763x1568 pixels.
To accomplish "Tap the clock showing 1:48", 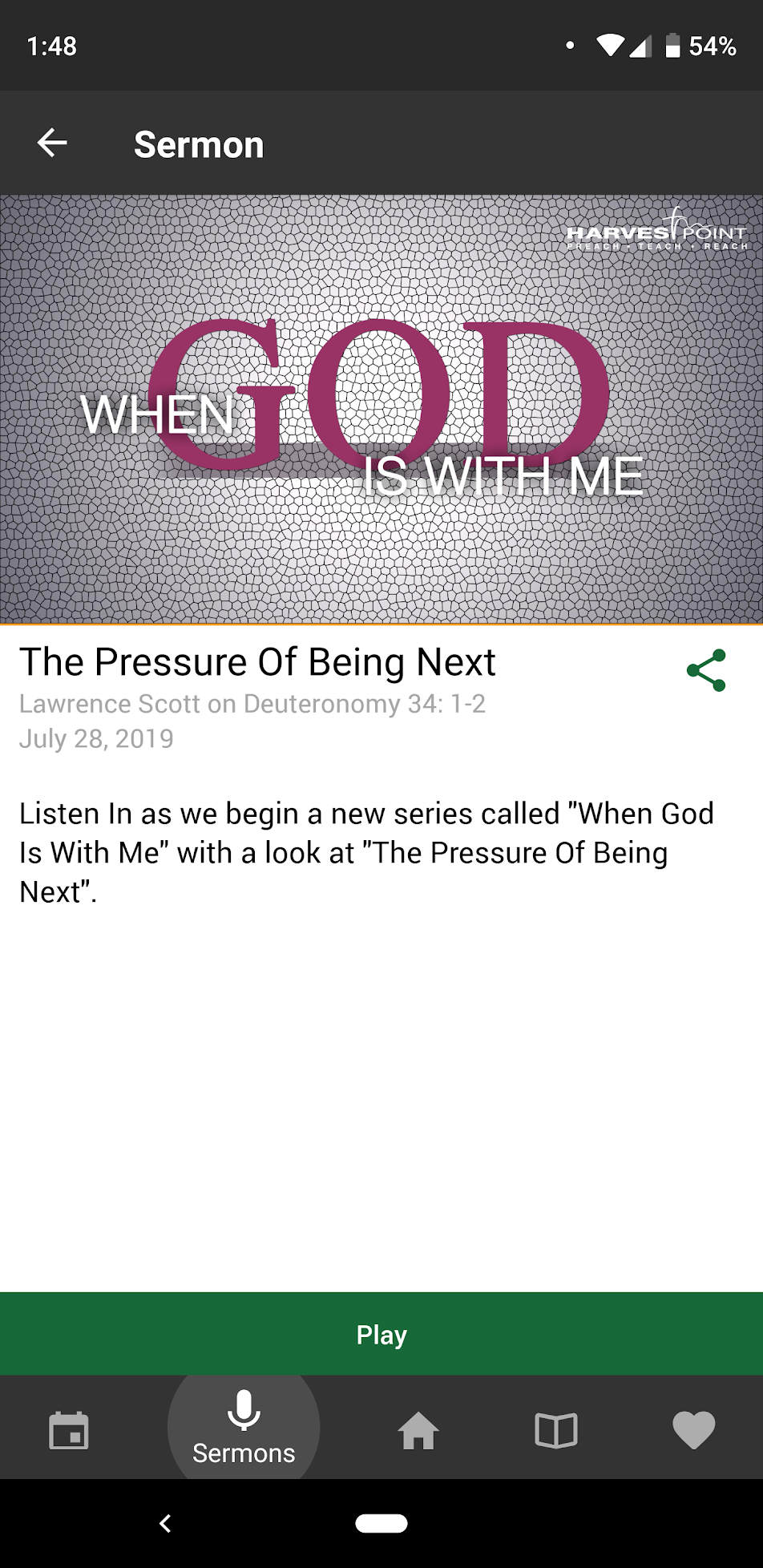I will pos(51,46).
